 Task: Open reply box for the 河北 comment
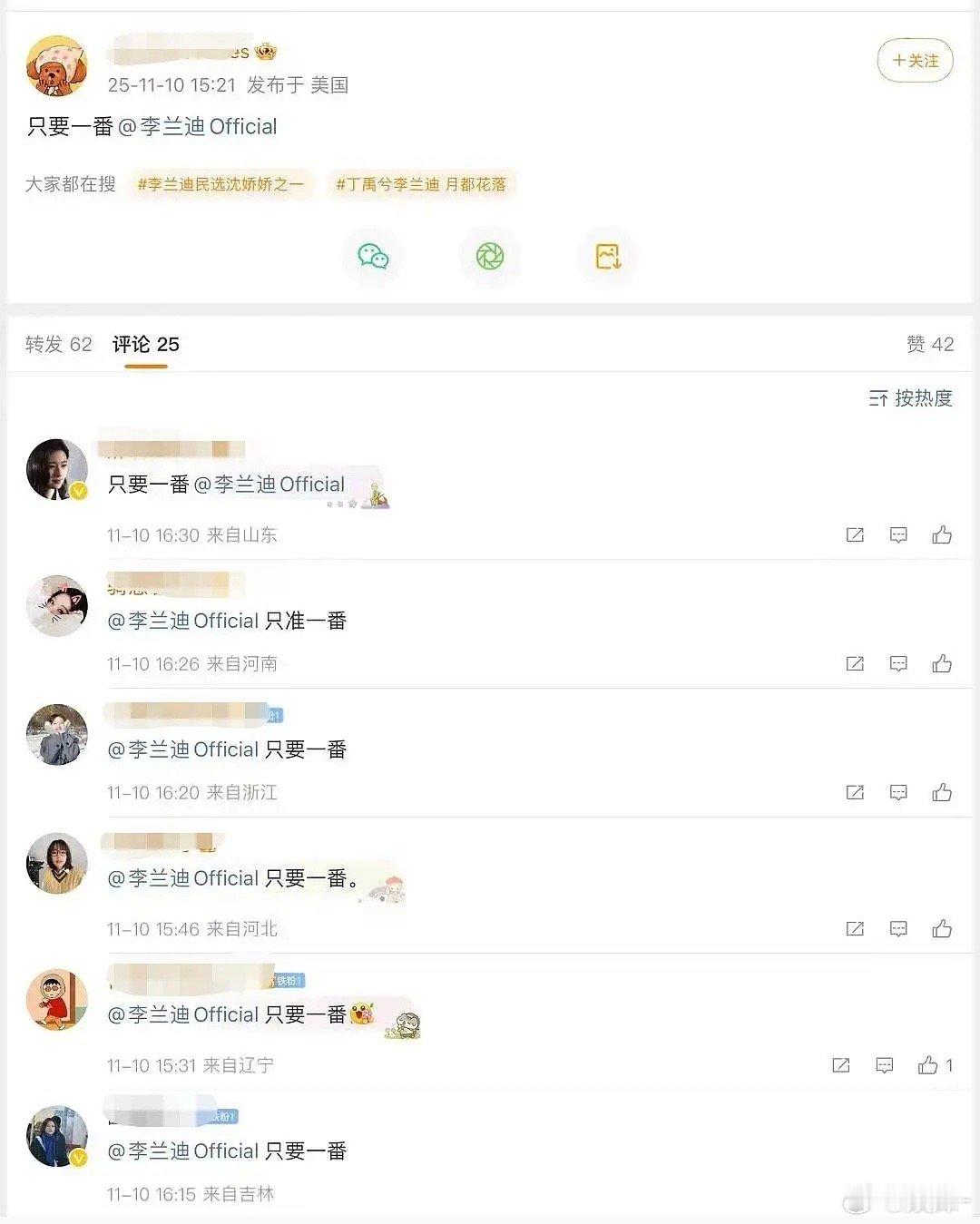pyautogui.click(x=898, y=929)
